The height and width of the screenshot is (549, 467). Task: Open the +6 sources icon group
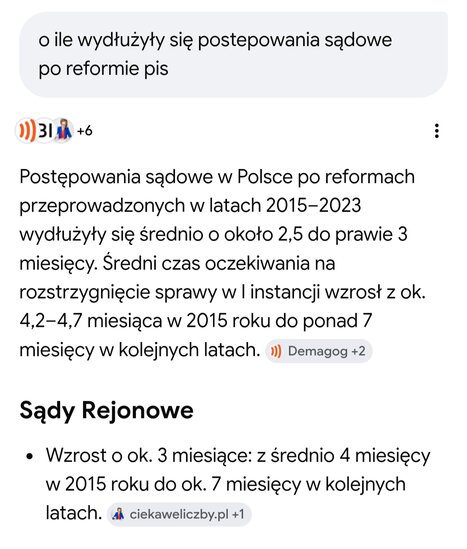coord(54,131)
